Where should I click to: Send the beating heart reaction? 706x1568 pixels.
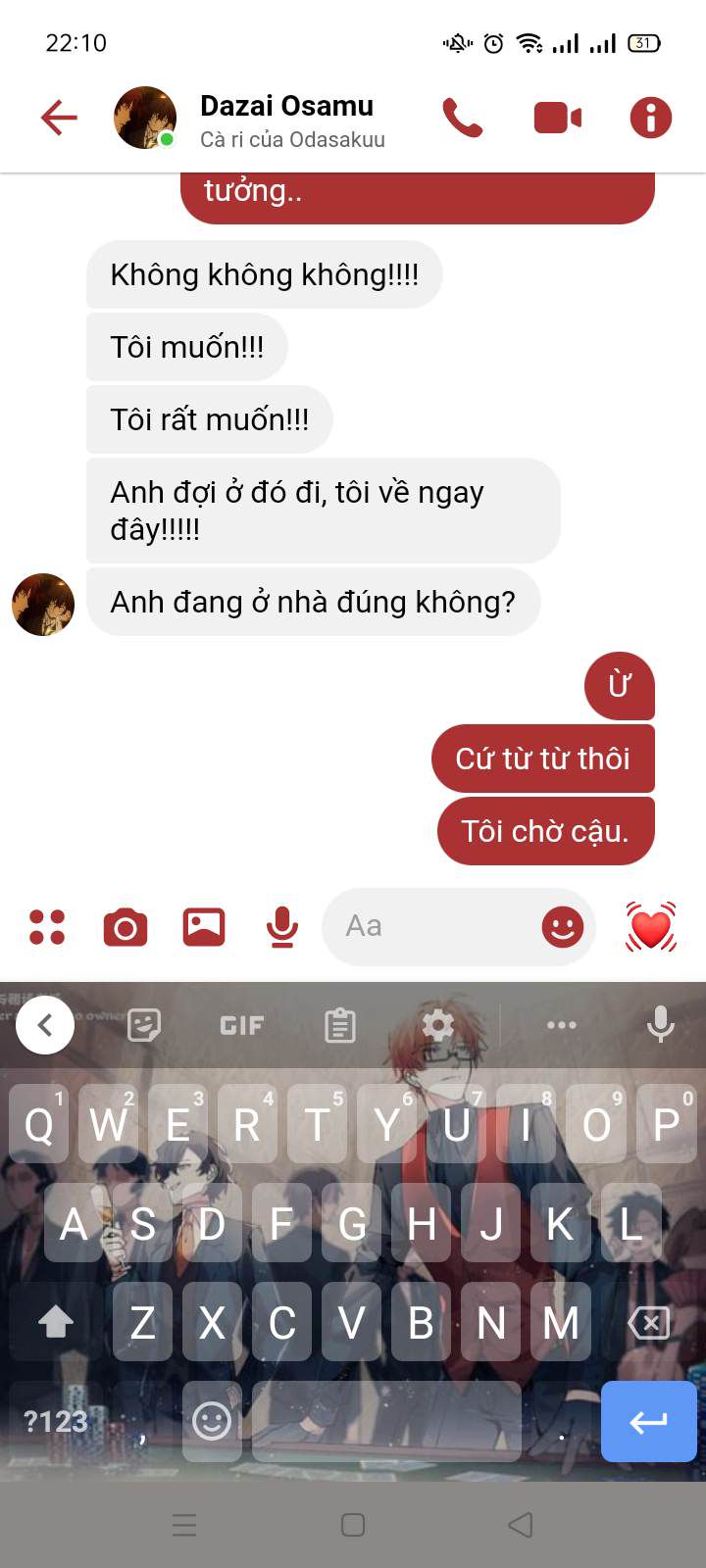pyautogui.click(x=651, y=927)
